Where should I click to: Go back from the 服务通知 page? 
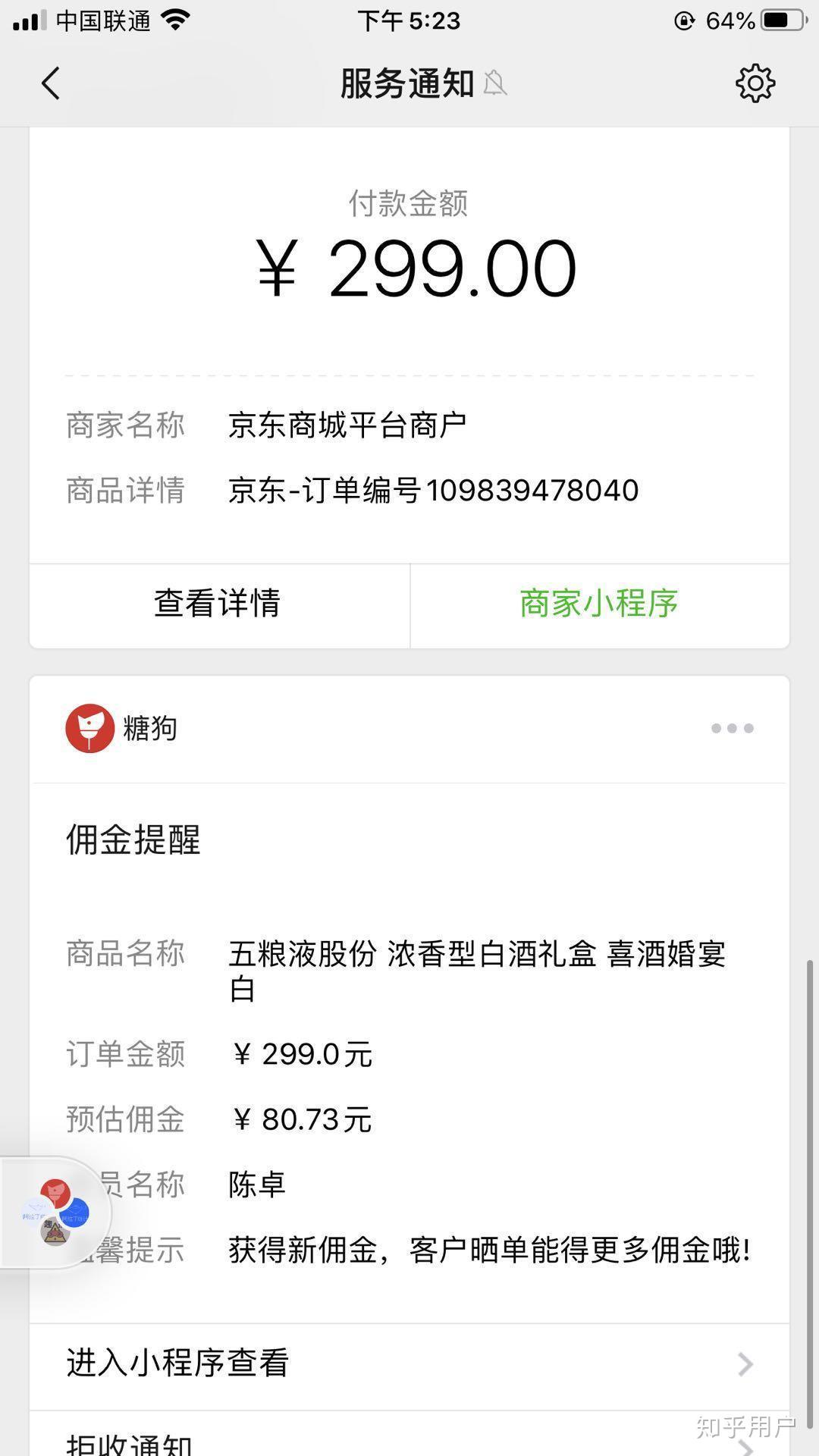point(50,83)
